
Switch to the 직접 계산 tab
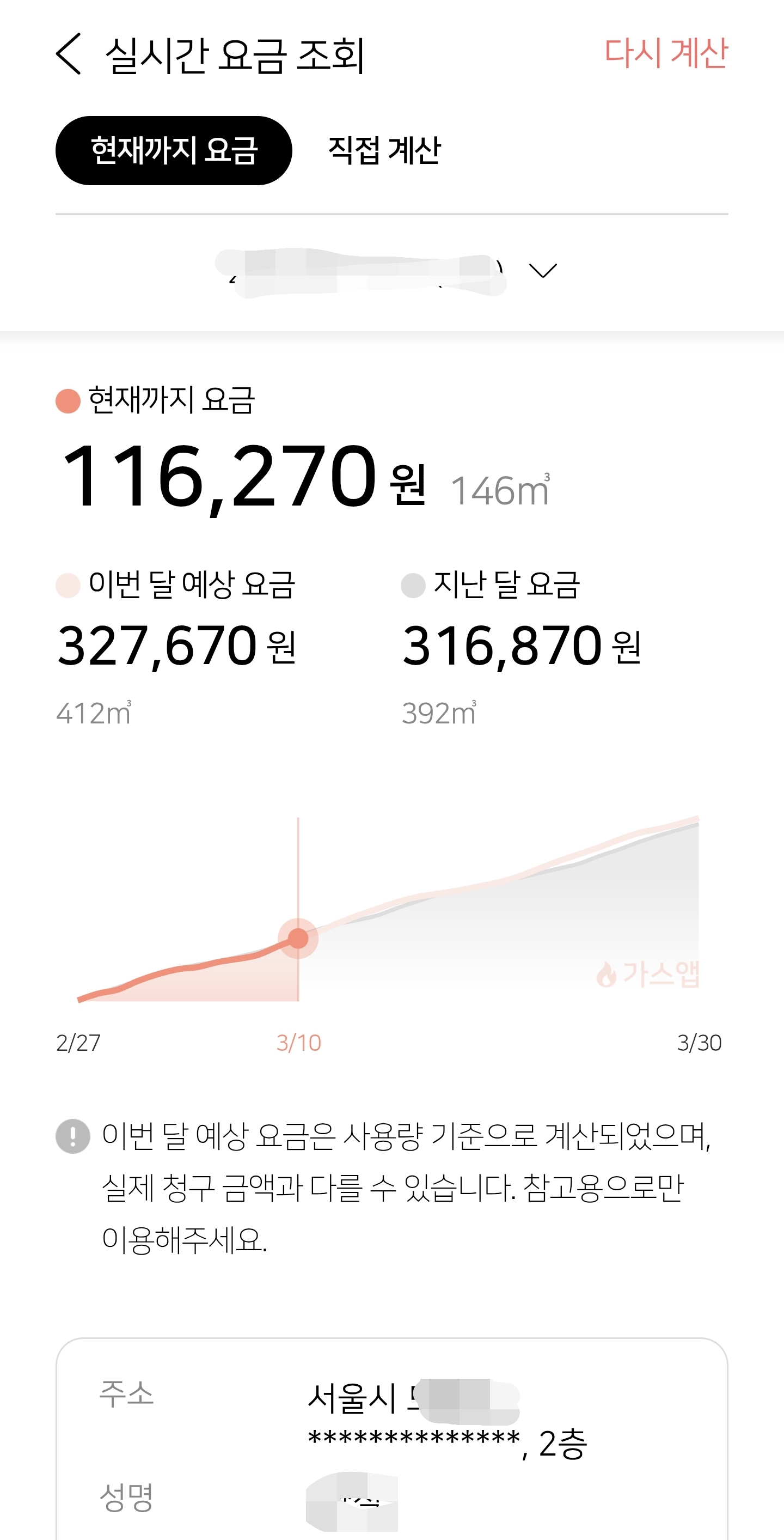coord(384,151)
